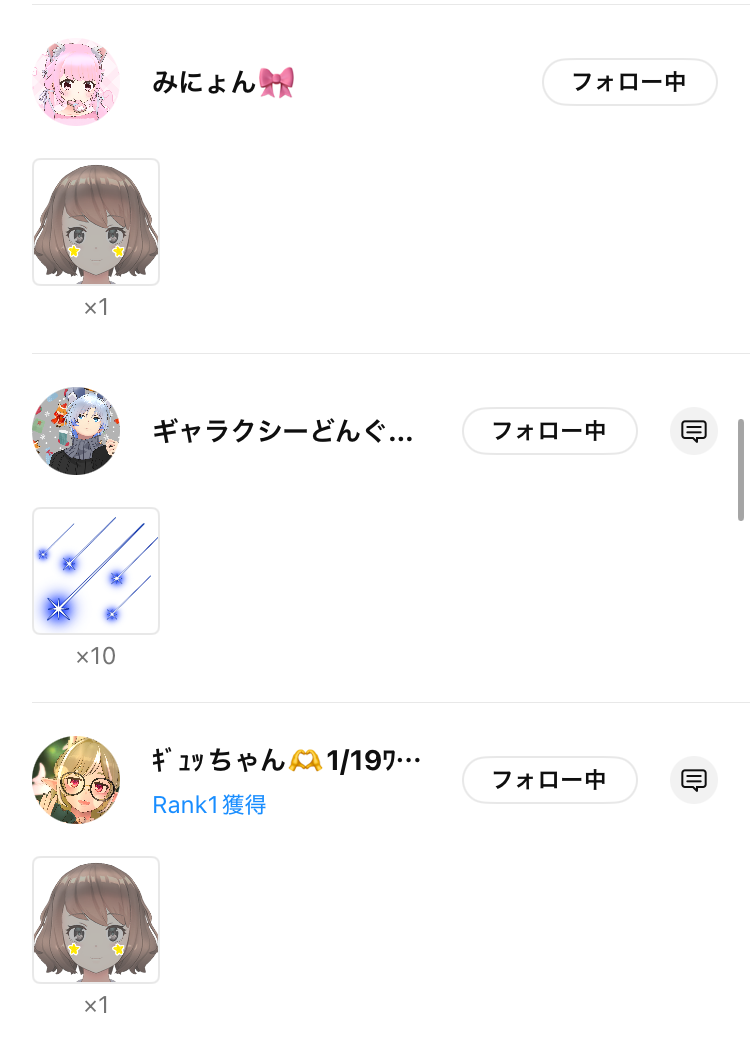Tap フォロー中 button next to ギャラクシーどんぐ
The height and width of the screenshot is (1049, 750).
(549, 431)
